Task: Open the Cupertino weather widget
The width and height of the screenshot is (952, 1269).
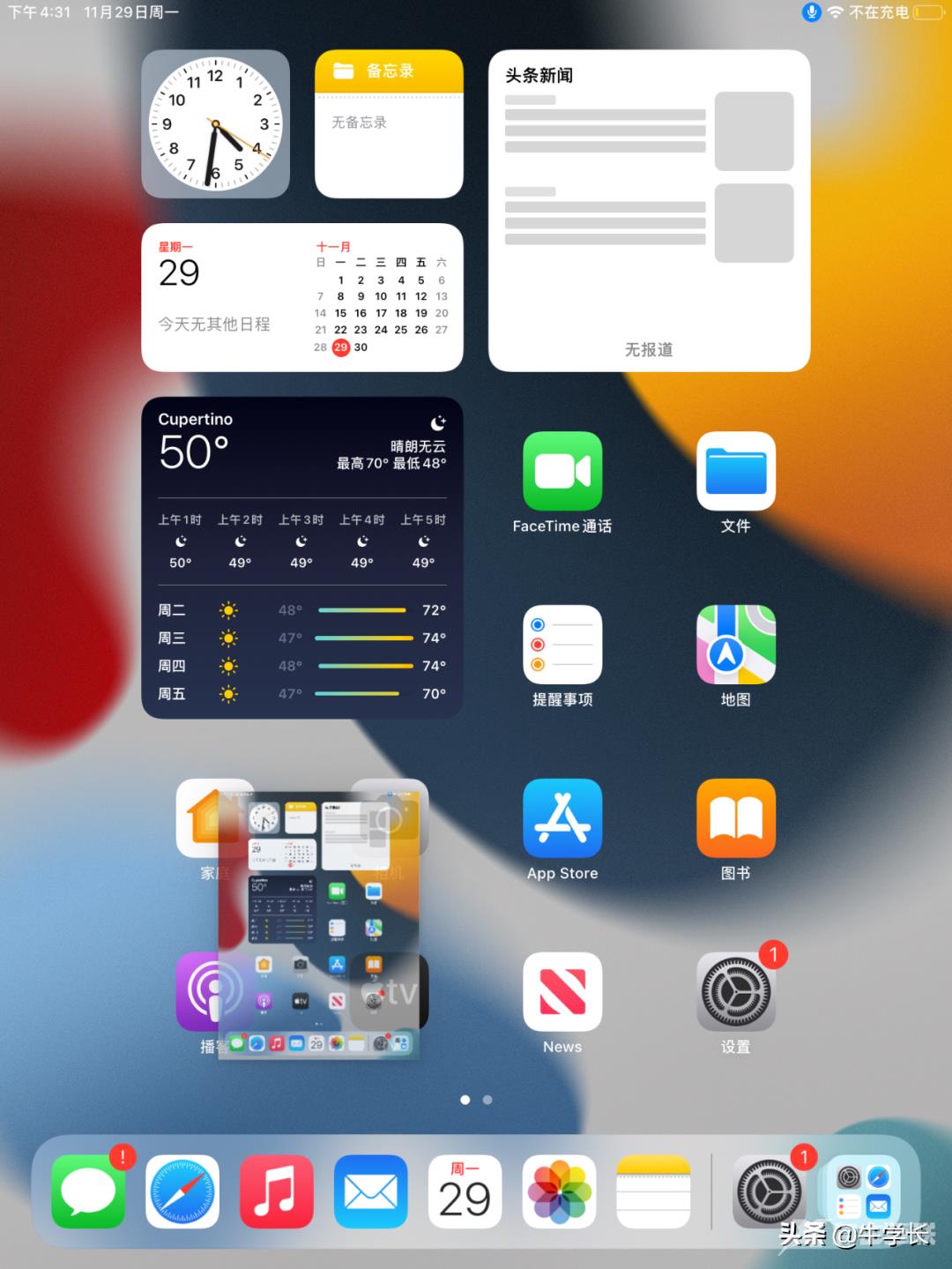Action: (x=302, y=557)
